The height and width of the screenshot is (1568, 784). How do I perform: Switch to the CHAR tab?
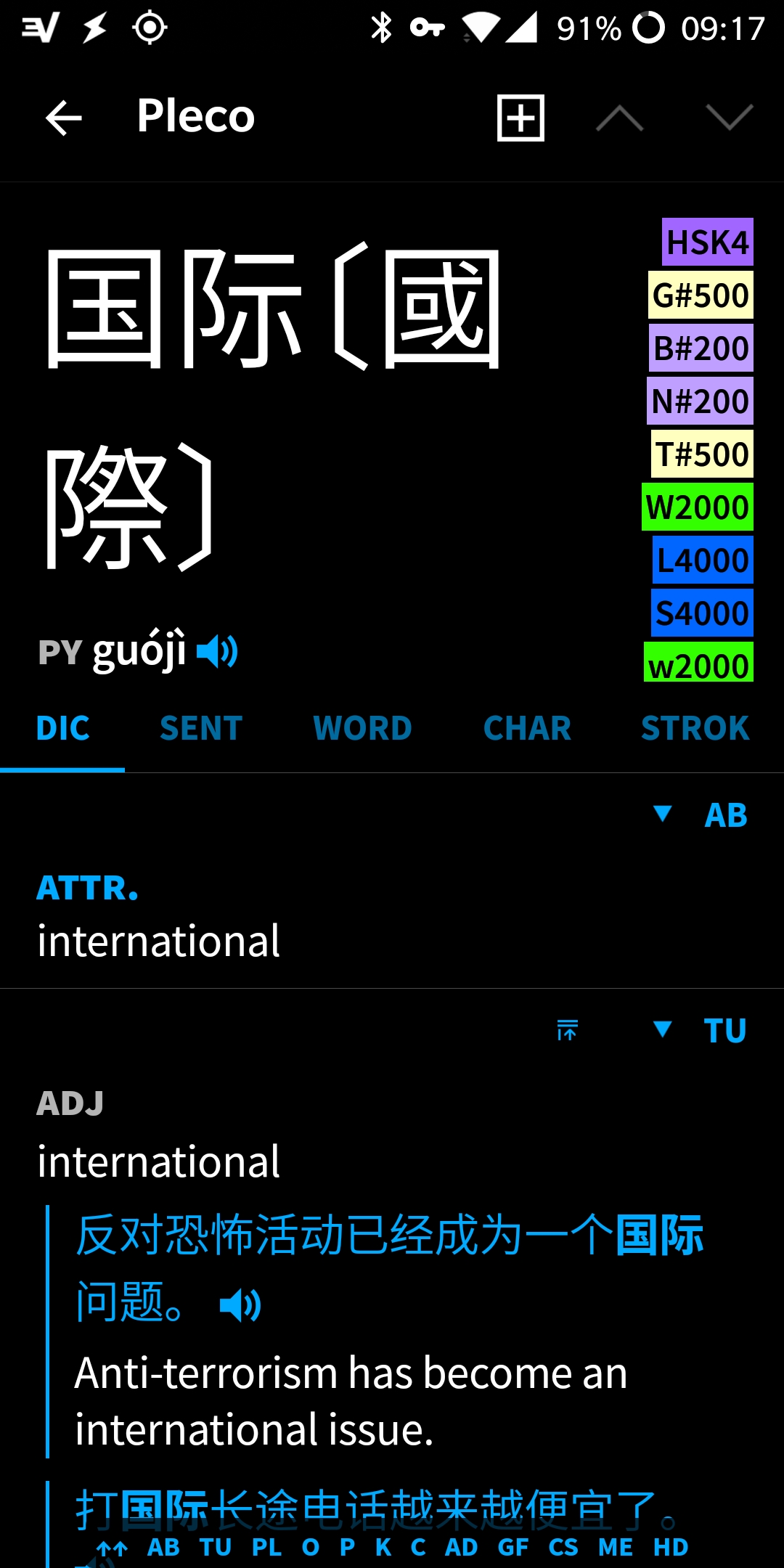point(528,728)
